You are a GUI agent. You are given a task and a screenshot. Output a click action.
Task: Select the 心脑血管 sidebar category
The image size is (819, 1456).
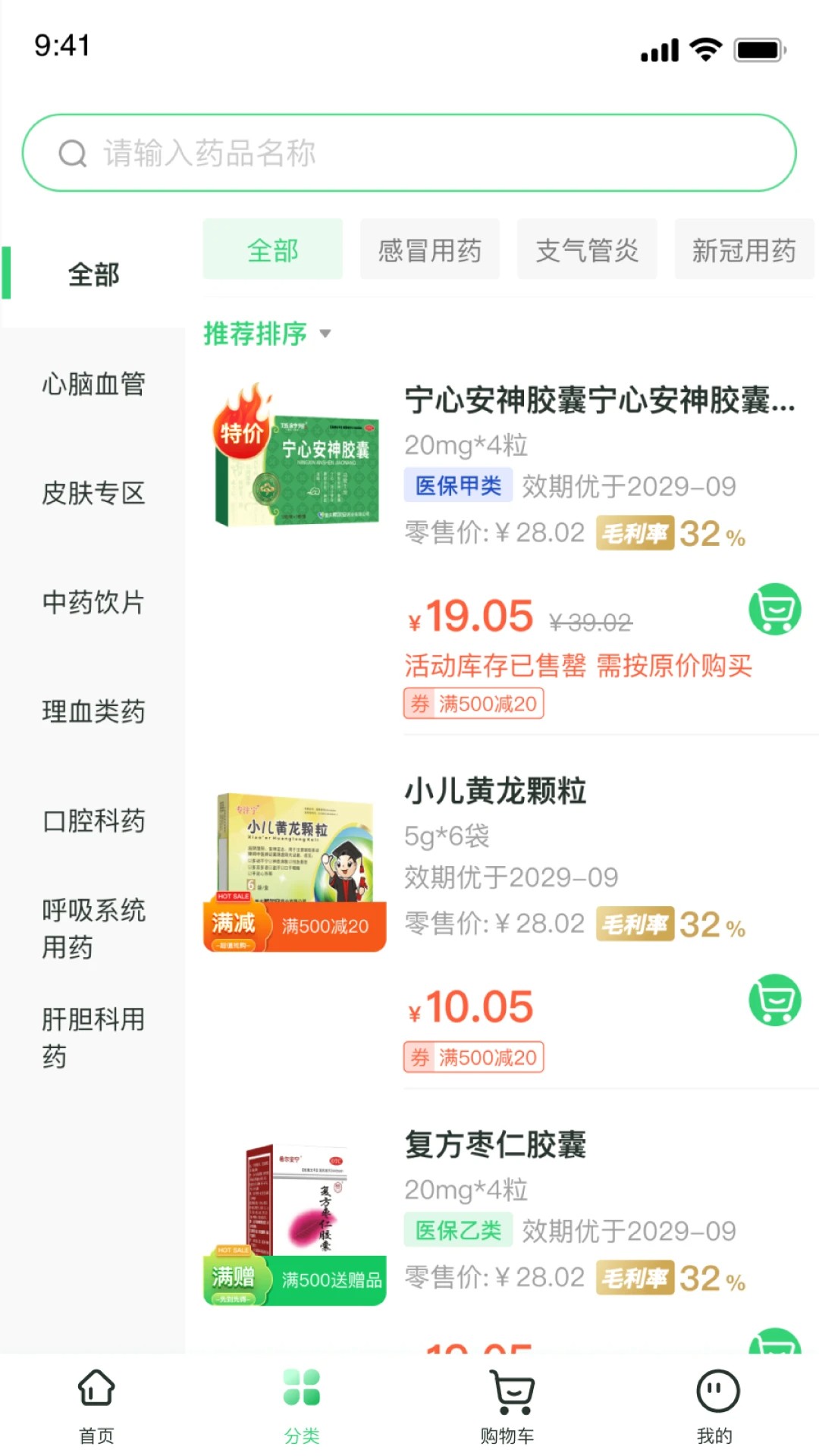93,384
